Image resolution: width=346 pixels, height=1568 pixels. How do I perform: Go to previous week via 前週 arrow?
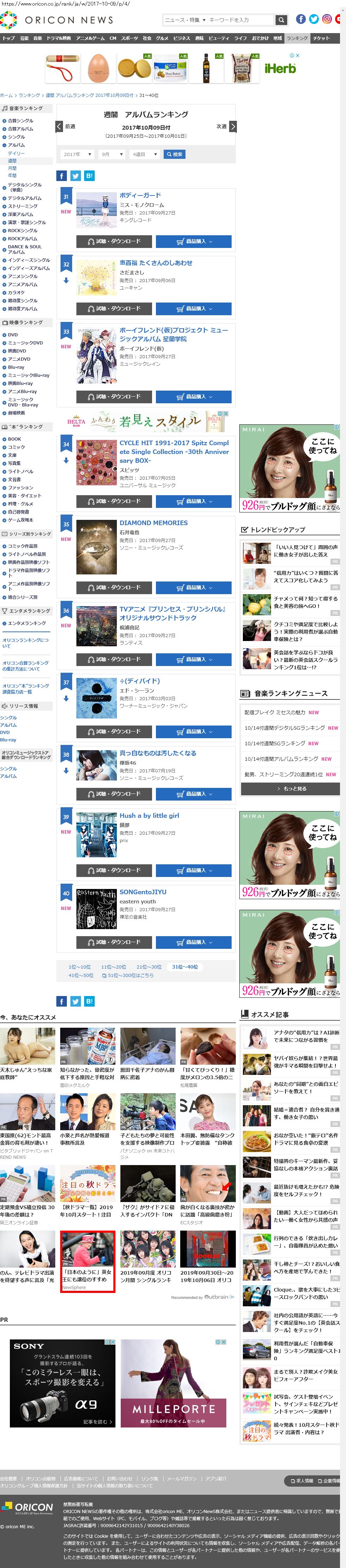59,126
